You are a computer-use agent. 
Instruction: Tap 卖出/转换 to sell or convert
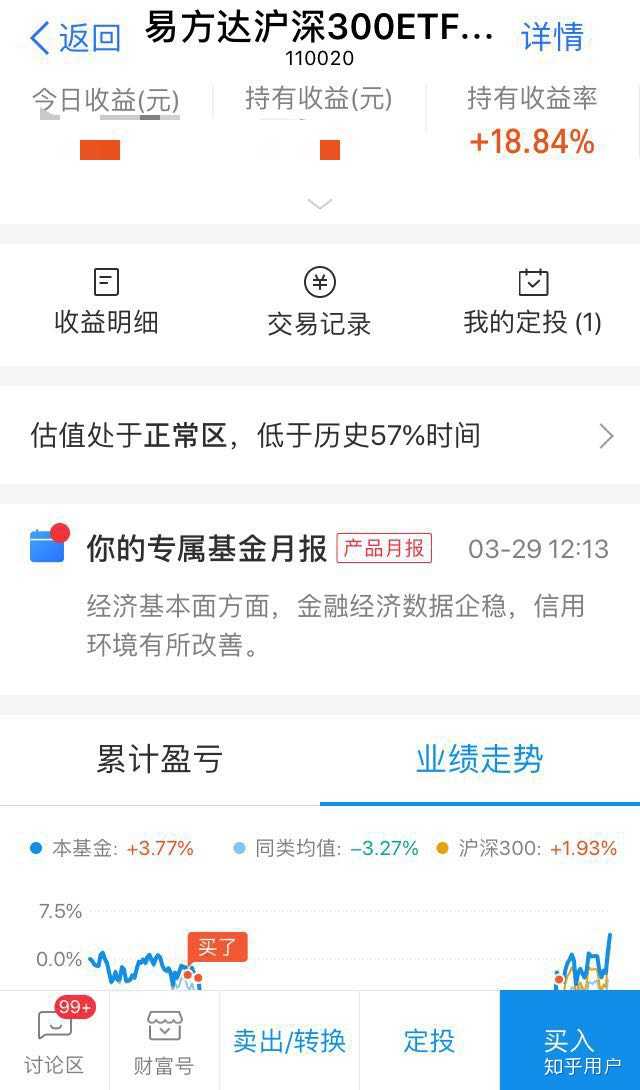tap(289, 1041)
